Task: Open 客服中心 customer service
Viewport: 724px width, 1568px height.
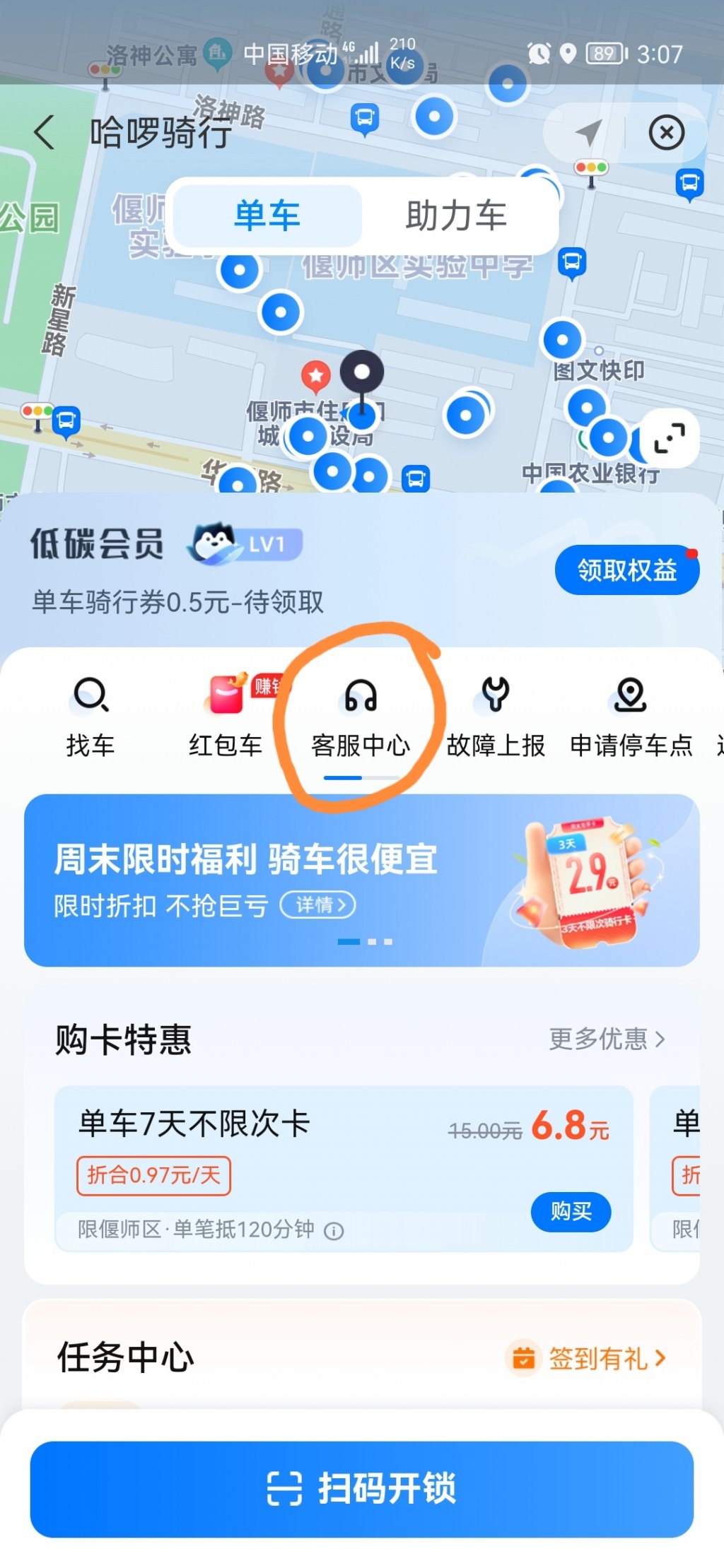Action: (x=361, y=716)
